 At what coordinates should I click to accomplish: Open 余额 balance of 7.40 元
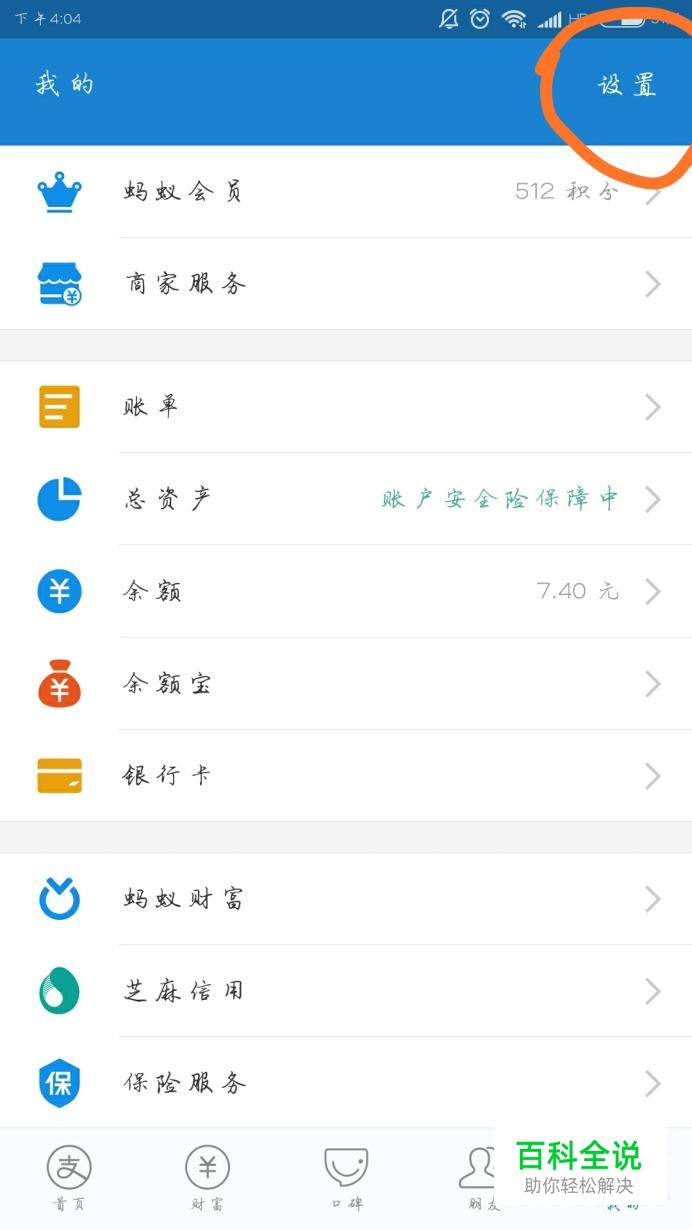click(x=345, y=592)
